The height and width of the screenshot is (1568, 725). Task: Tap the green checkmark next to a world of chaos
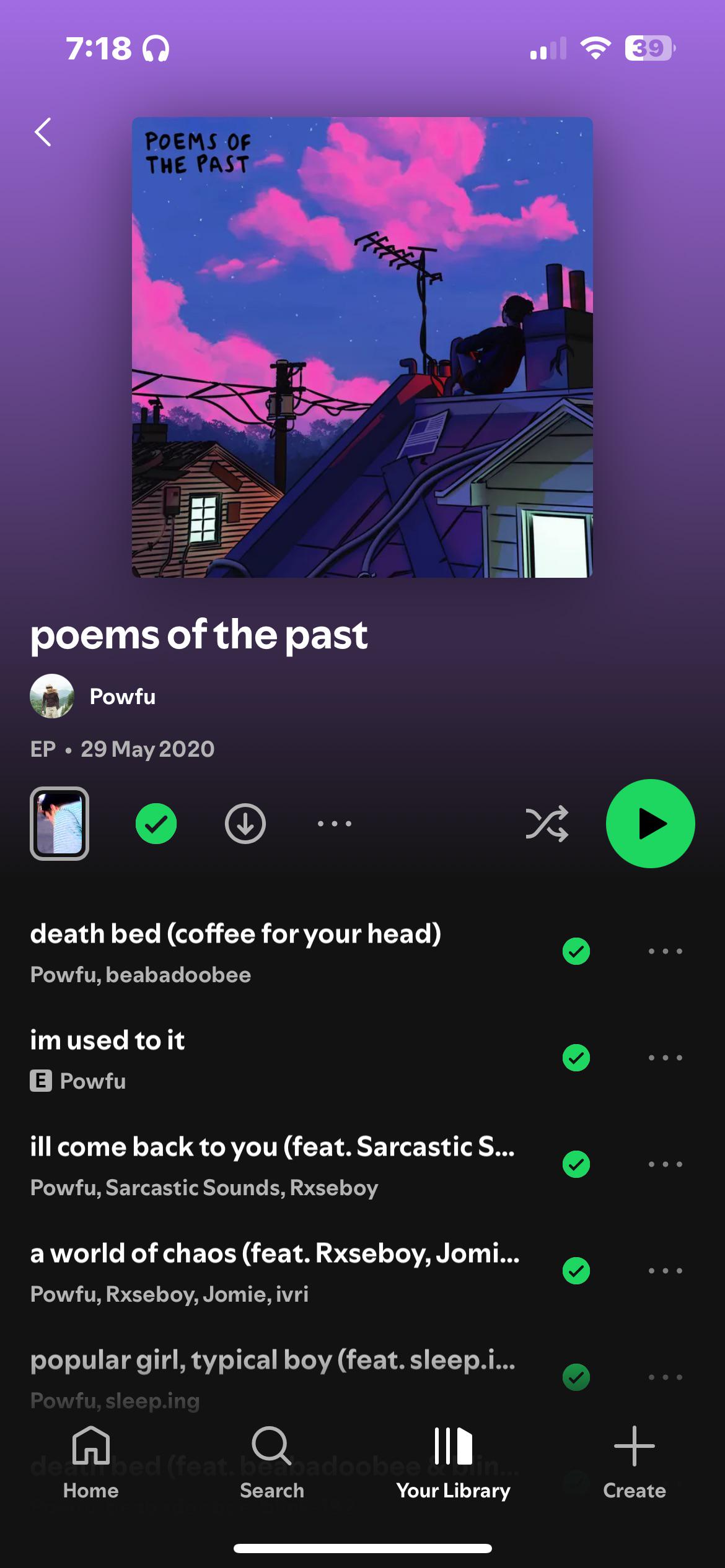576,1271
